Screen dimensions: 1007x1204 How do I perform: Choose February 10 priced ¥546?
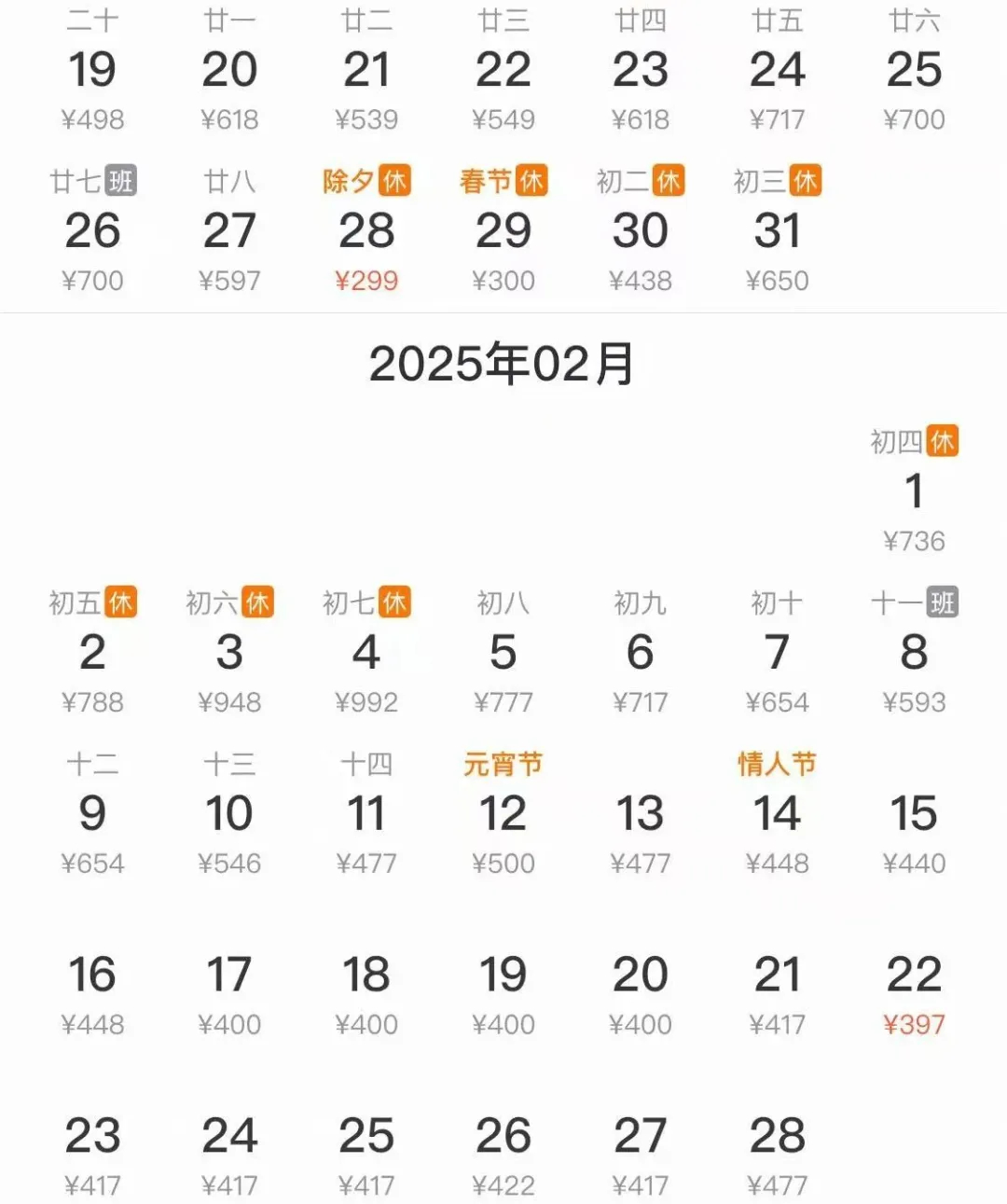[x=229, y=814]
